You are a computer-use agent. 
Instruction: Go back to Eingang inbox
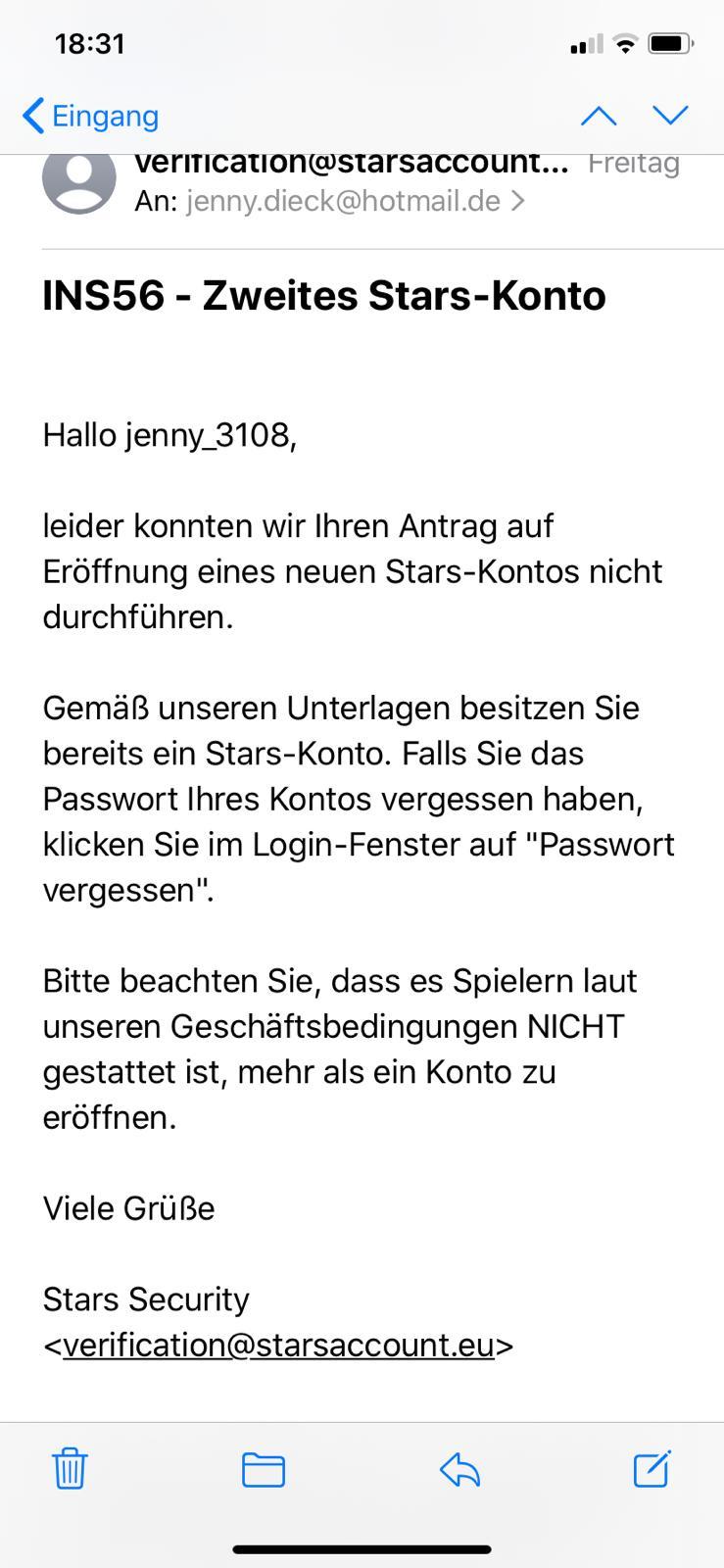90,116
